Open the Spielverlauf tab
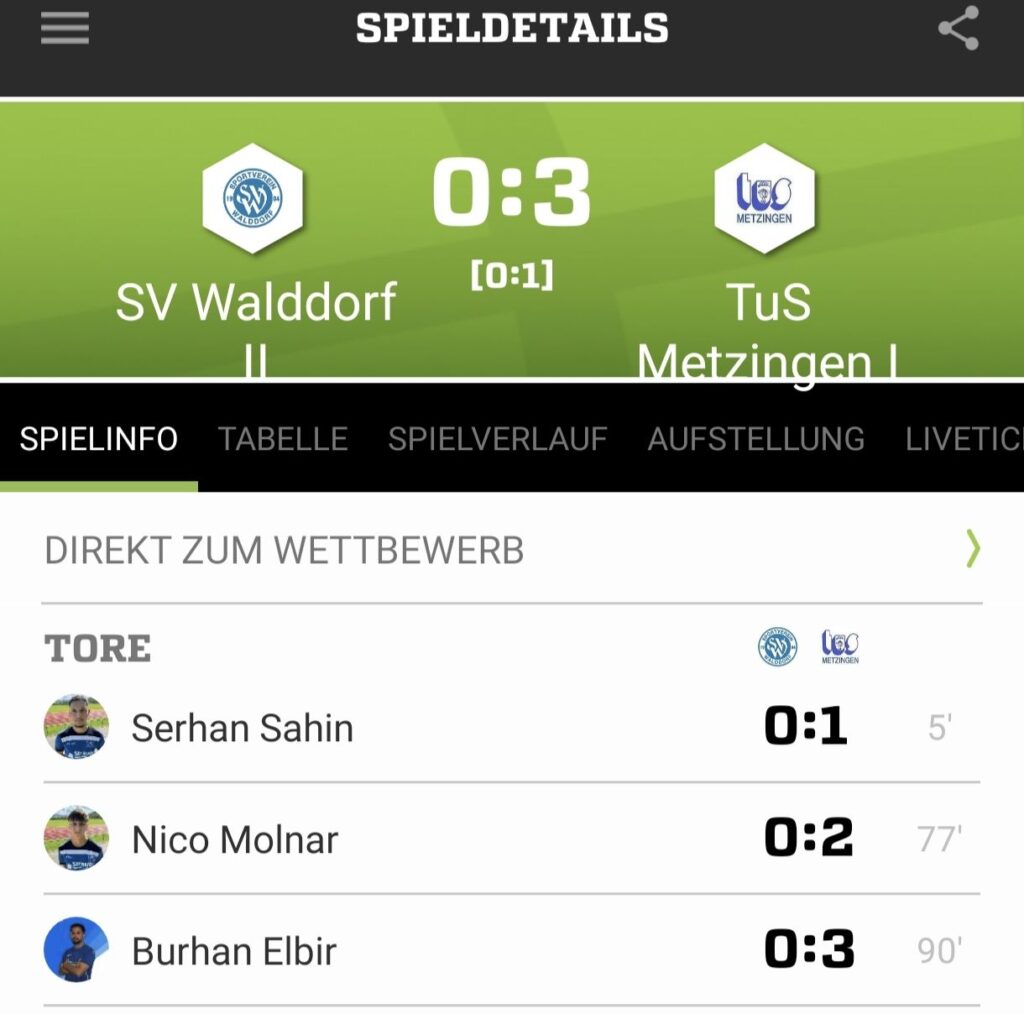 497,439
